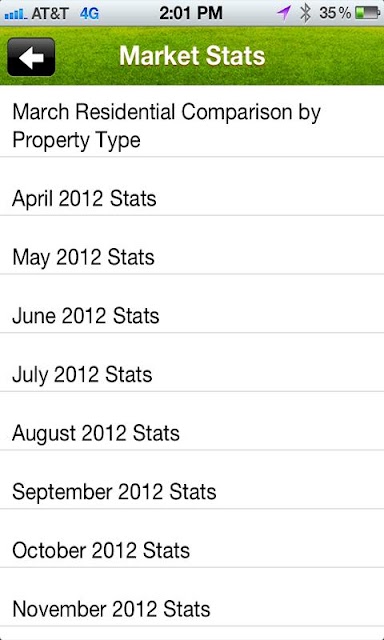View November 2012 Stats
The width and height of the screenshot is (384, 640).
click(192, 598)
